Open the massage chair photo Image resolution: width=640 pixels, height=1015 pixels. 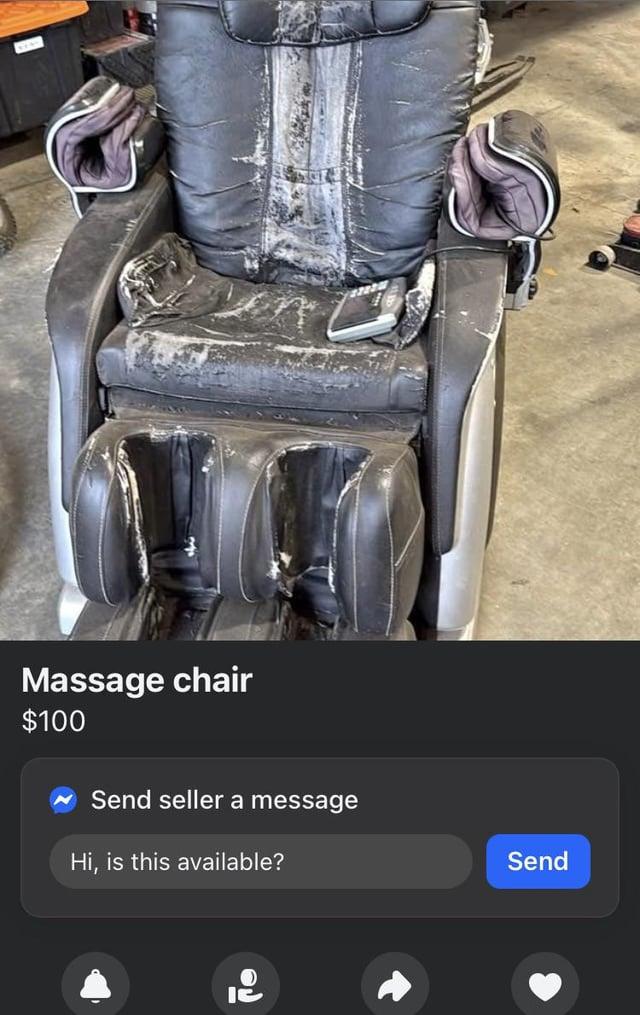pos(320,320)
